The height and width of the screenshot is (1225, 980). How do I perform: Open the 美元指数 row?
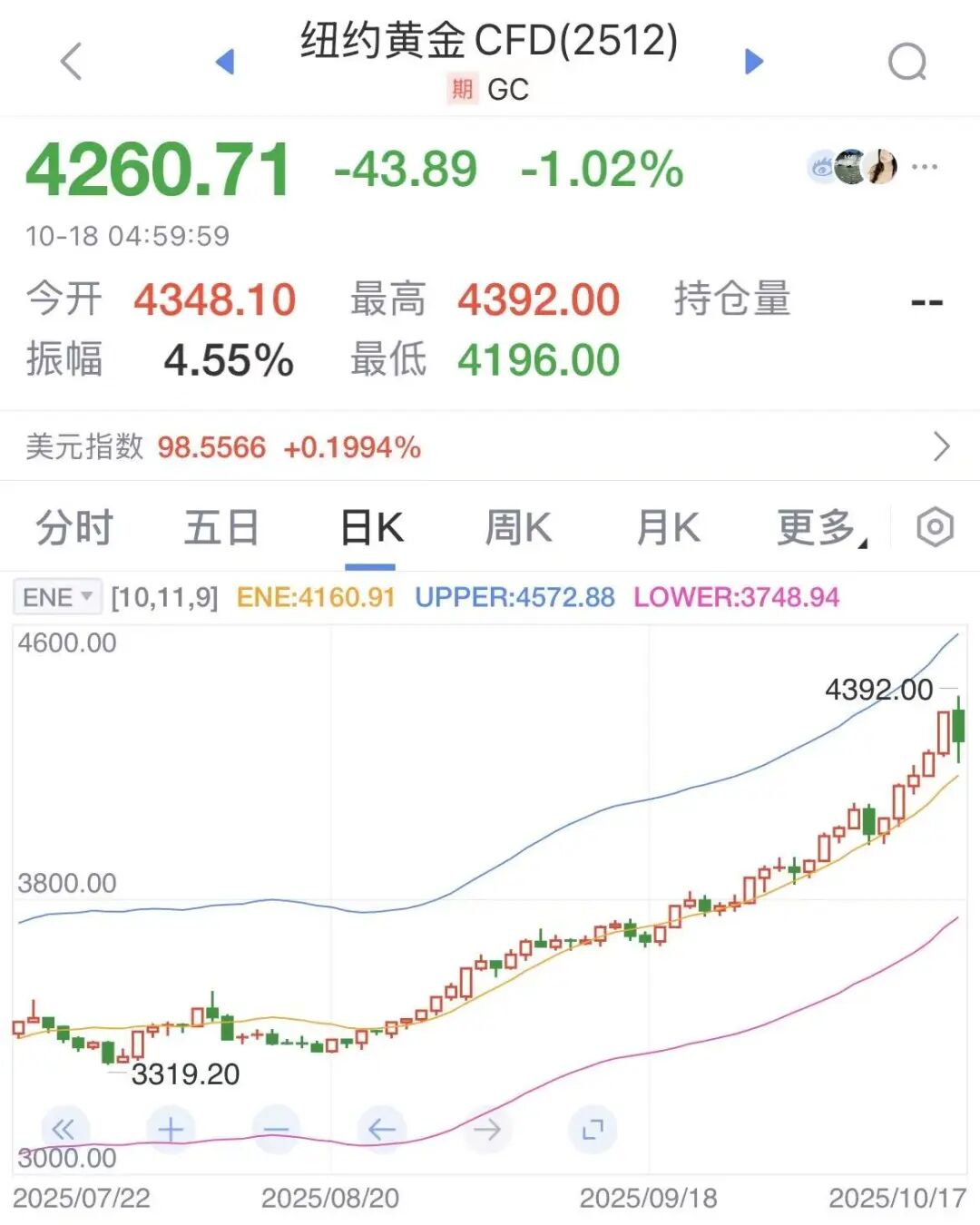click(490, 446)
